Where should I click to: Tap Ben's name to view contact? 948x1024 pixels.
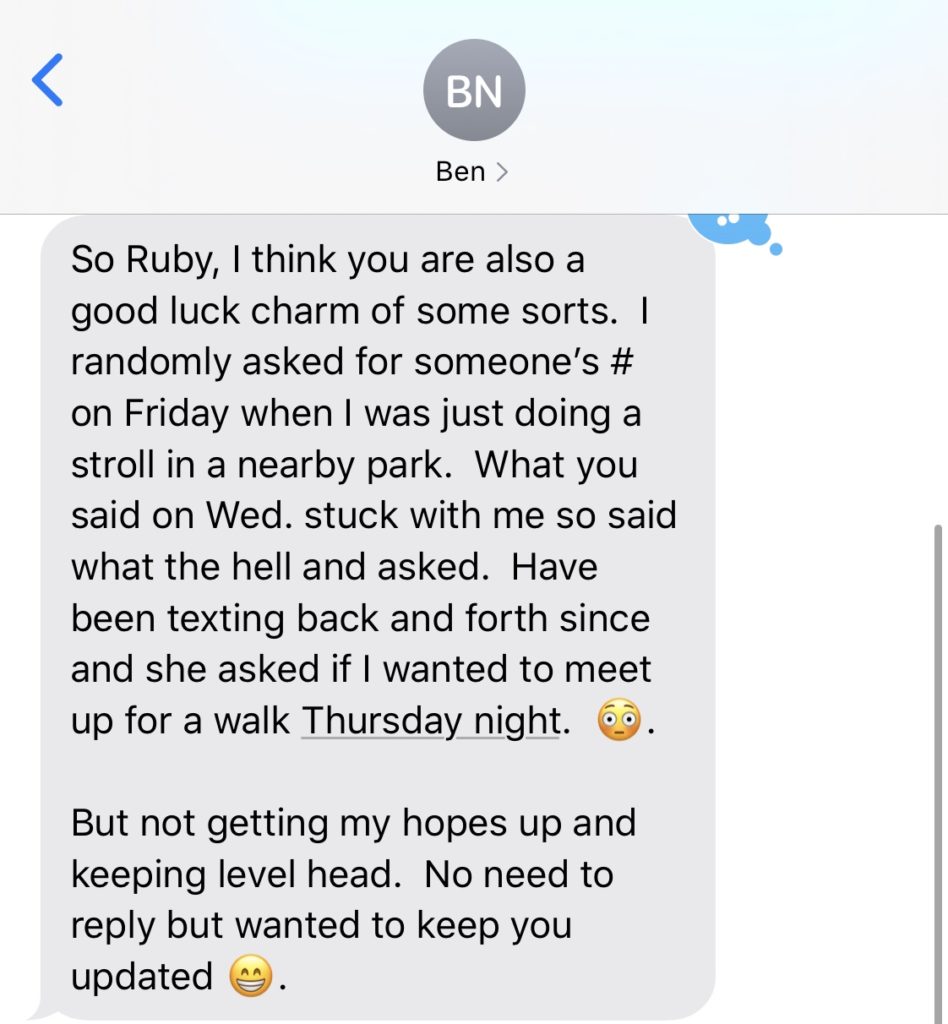point(463,171)
